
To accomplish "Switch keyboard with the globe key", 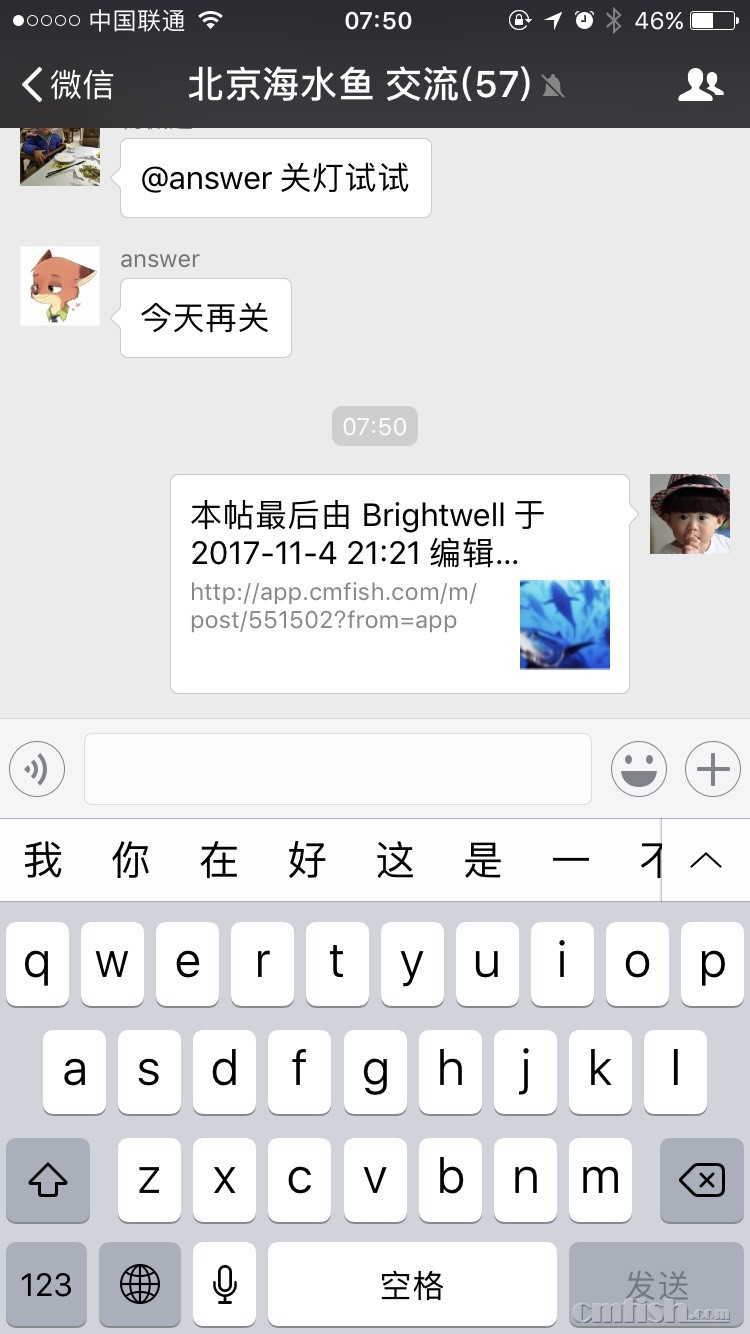I will click(x=140, y=1284).
